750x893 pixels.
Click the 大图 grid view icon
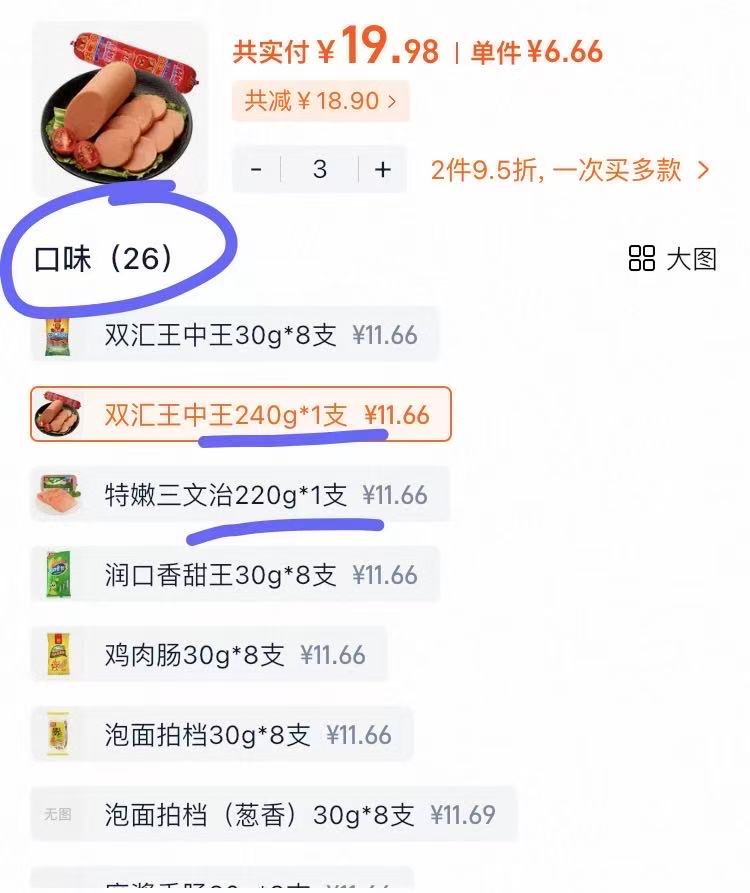click(x=643, y=255)
